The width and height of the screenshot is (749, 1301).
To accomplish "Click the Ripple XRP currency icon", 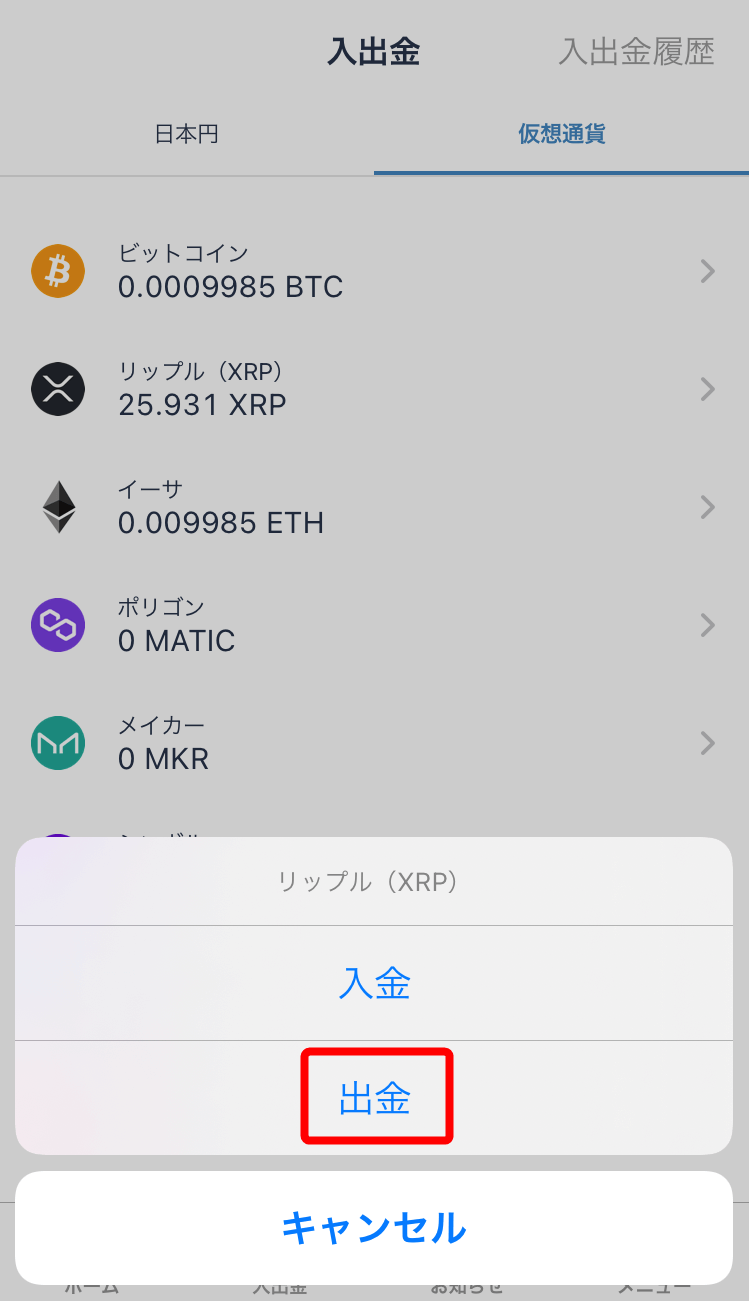I will (58, 389).
